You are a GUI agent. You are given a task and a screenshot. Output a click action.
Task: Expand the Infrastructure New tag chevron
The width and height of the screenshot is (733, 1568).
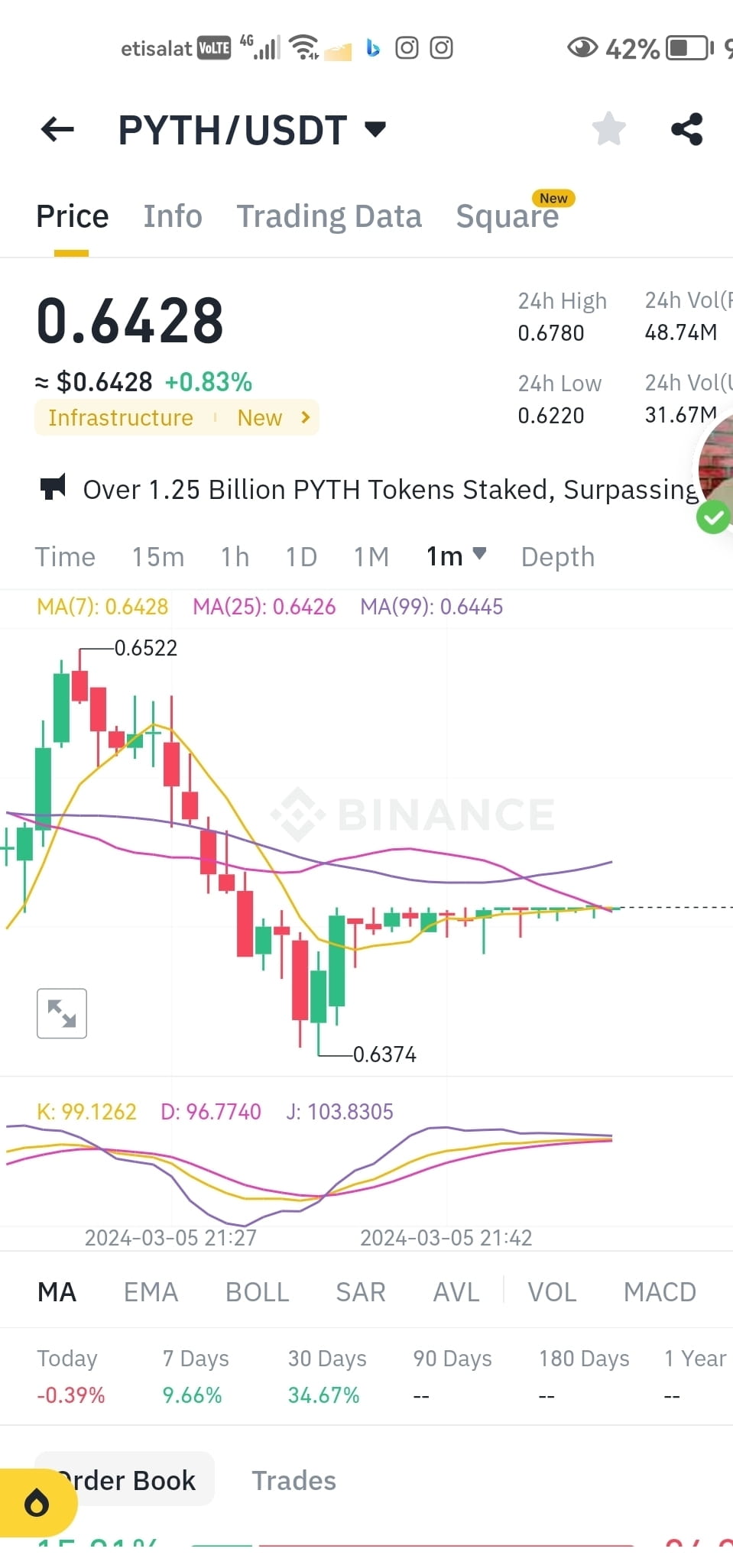pyautogui.click(x=304, y=417)
